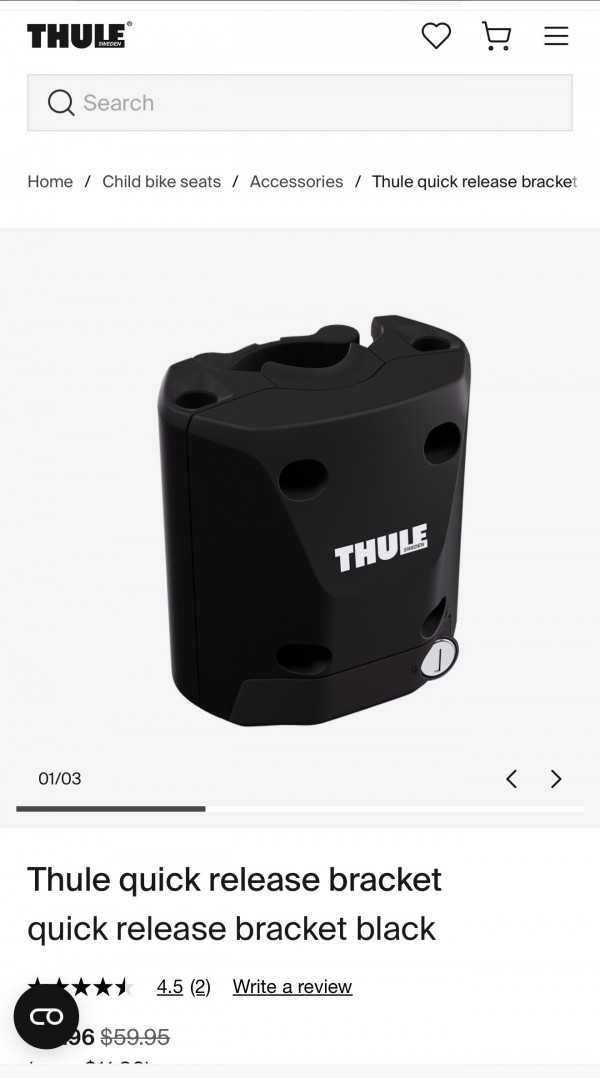
Task: Open the hamburger menu
Action: 556,36
